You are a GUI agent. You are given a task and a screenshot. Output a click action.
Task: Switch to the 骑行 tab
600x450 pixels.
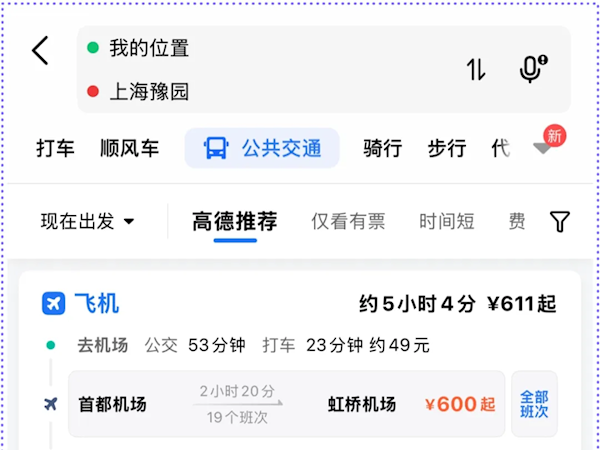point(382,148)
